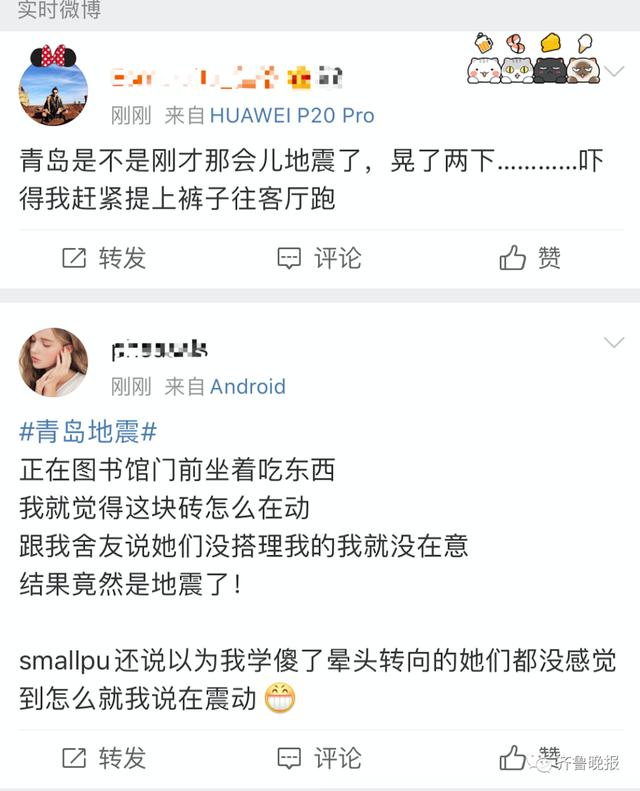Image resolution: width=640 pixels, height=791 pixels.
Task: Like the post about 青岛 shaking twice
Action: (530, 258)
